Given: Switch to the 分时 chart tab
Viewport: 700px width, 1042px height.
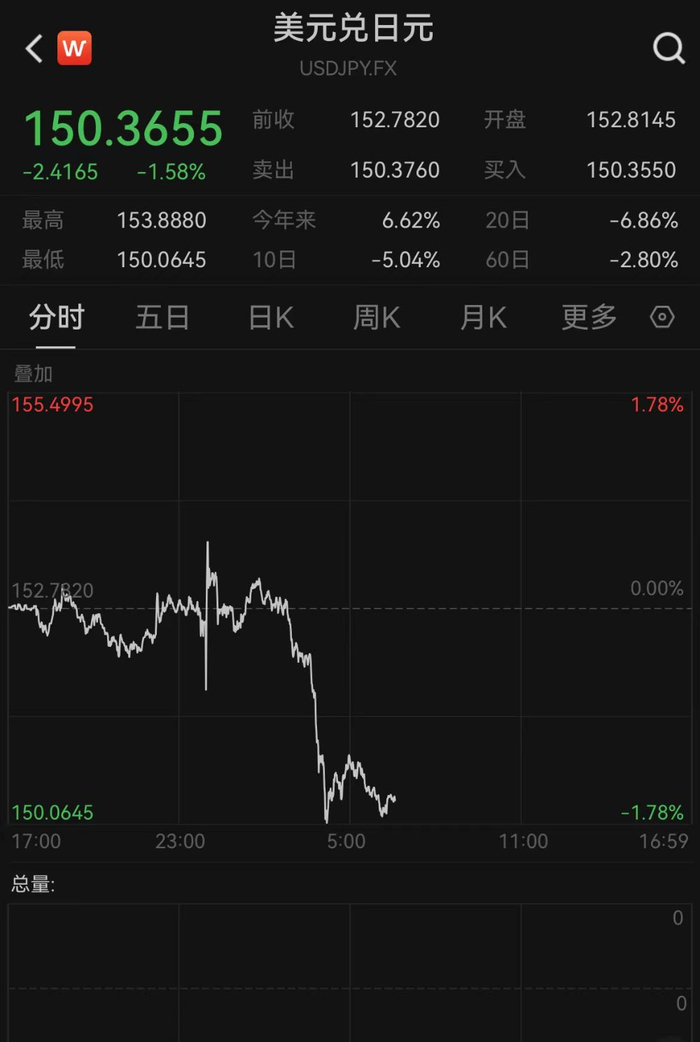Looking at the screenshot, I should point(57,318).
